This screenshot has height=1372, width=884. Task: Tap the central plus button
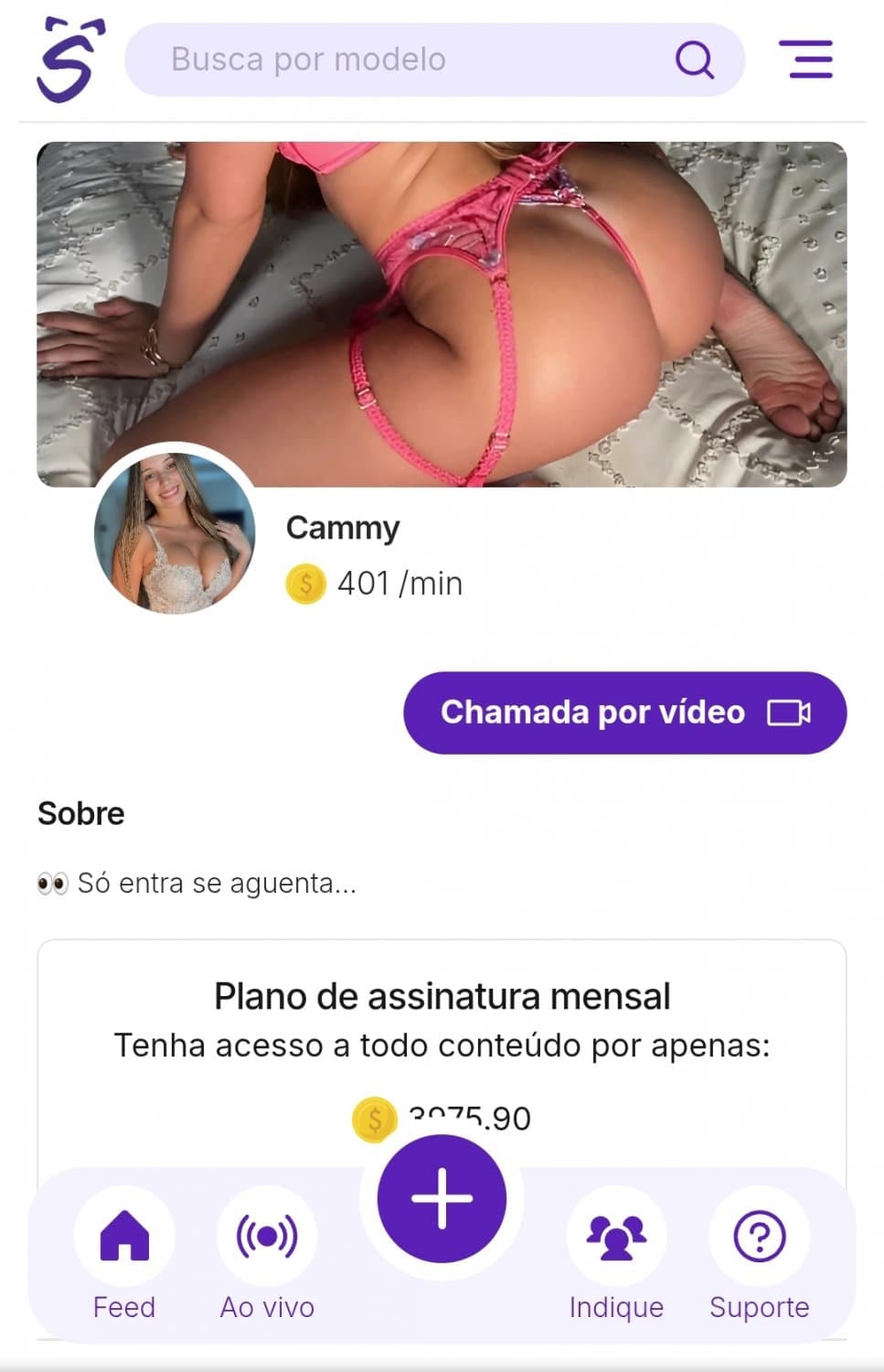tap(442, 1198)
